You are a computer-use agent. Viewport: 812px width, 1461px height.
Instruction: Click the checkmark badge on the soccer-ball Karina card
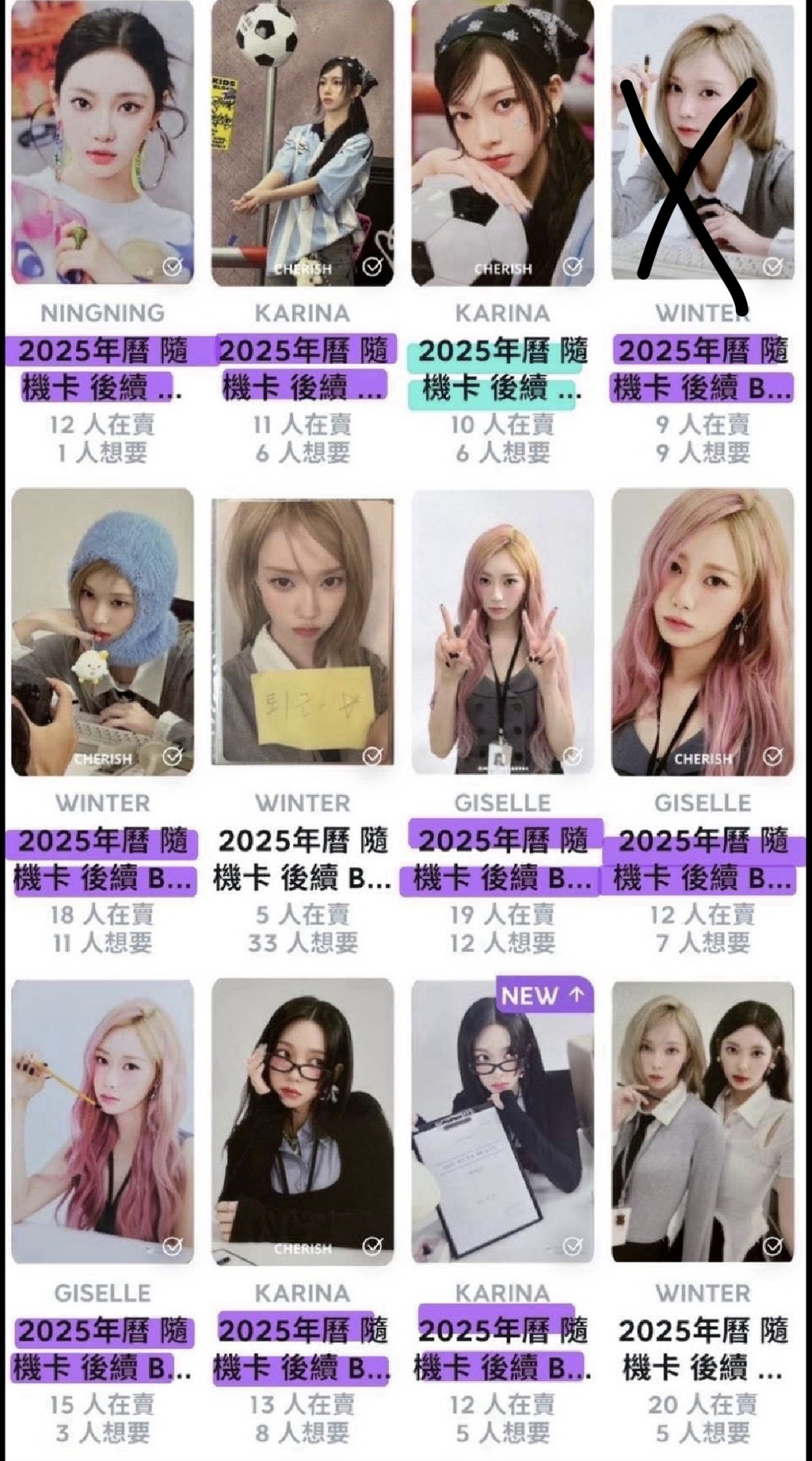(x=371, y=266)
